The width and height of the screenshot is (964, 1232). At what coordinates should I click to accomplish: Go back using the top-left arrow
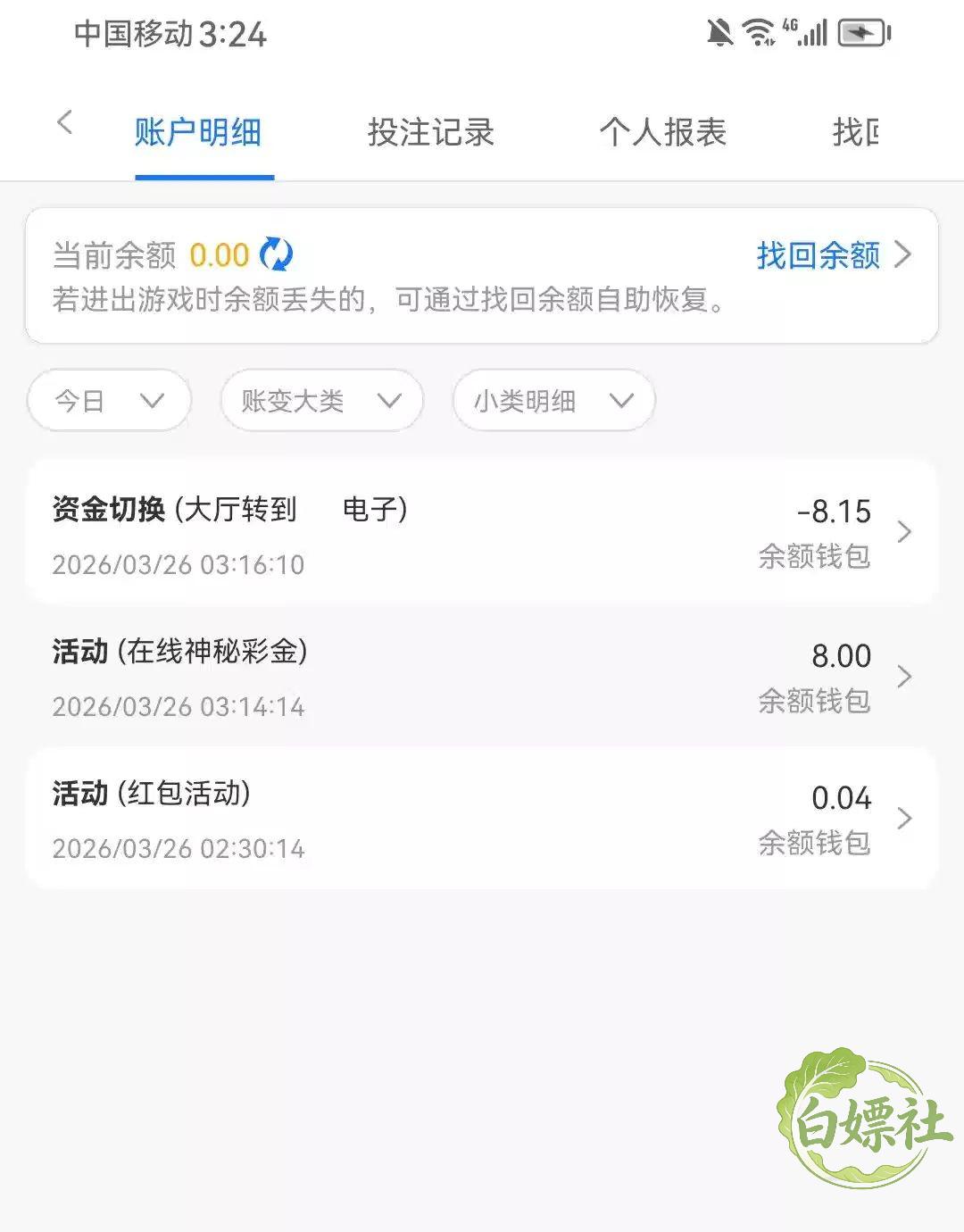pos(64,122)
